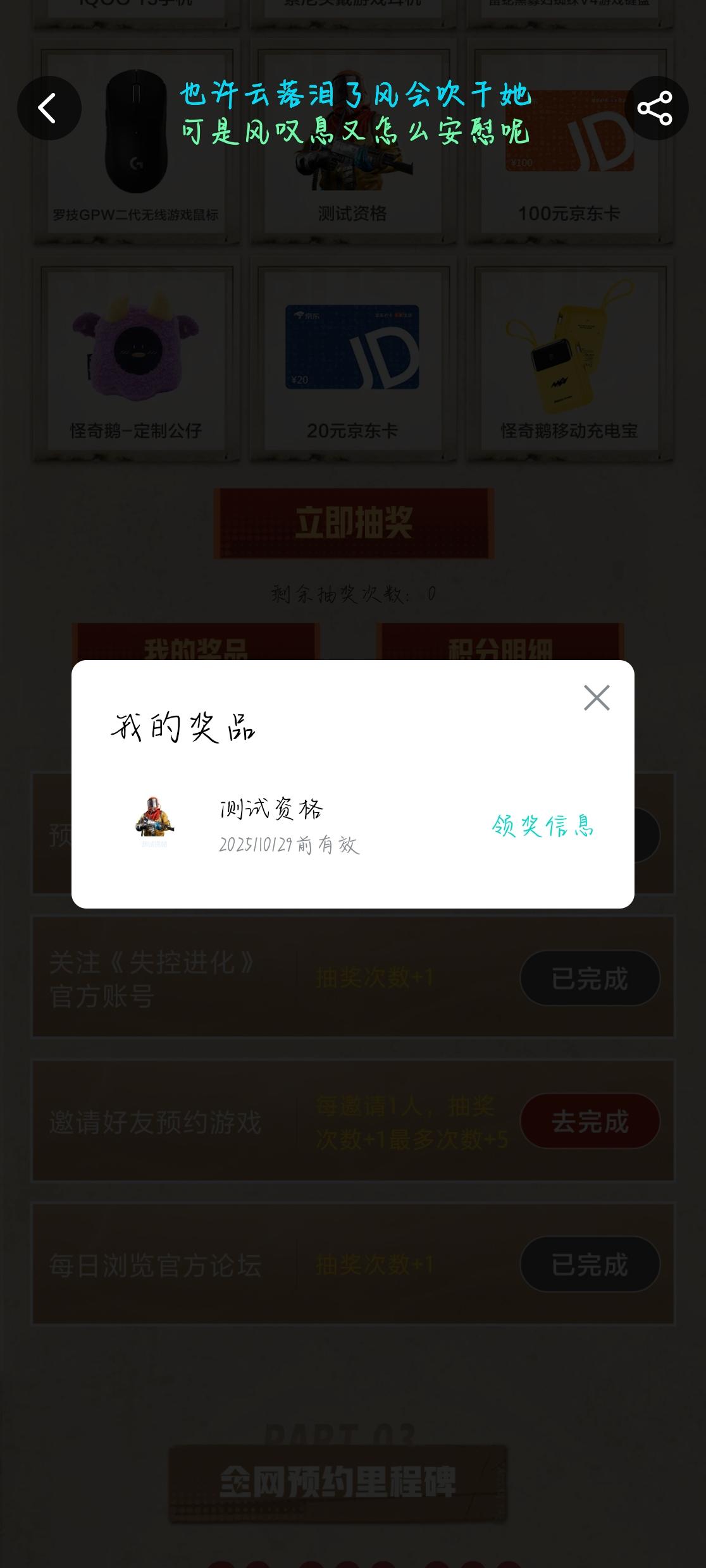Tap 去完成 to invite friends
Image resolution: width=706 pixels, height=1568 pixels.
point(589,1121)
